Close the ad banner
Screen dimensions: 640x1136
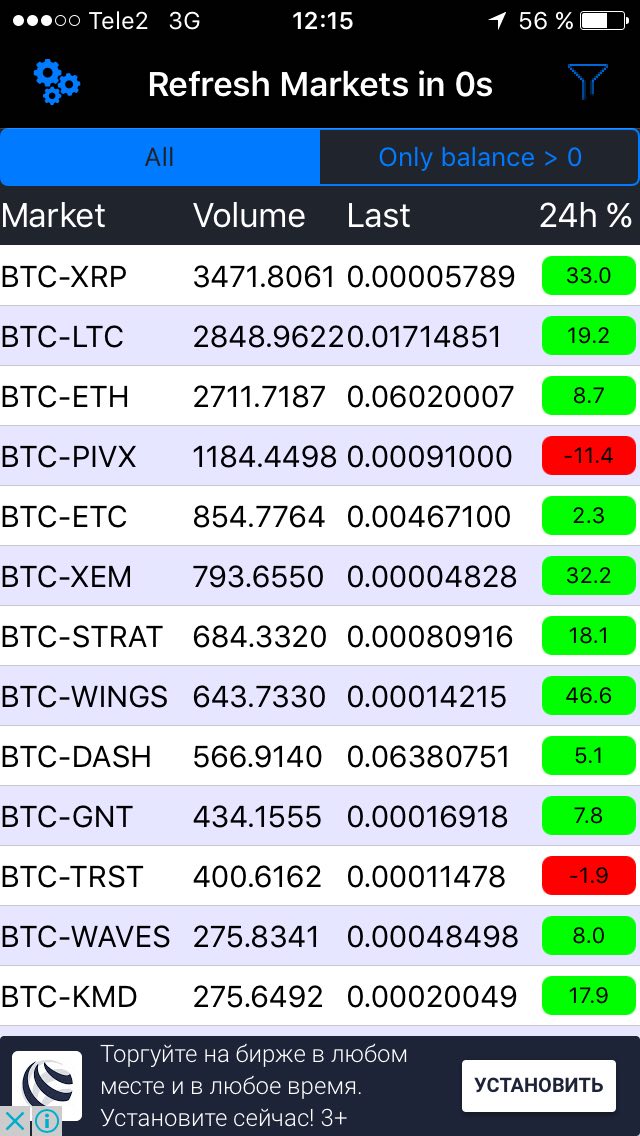pos(14,1120)
